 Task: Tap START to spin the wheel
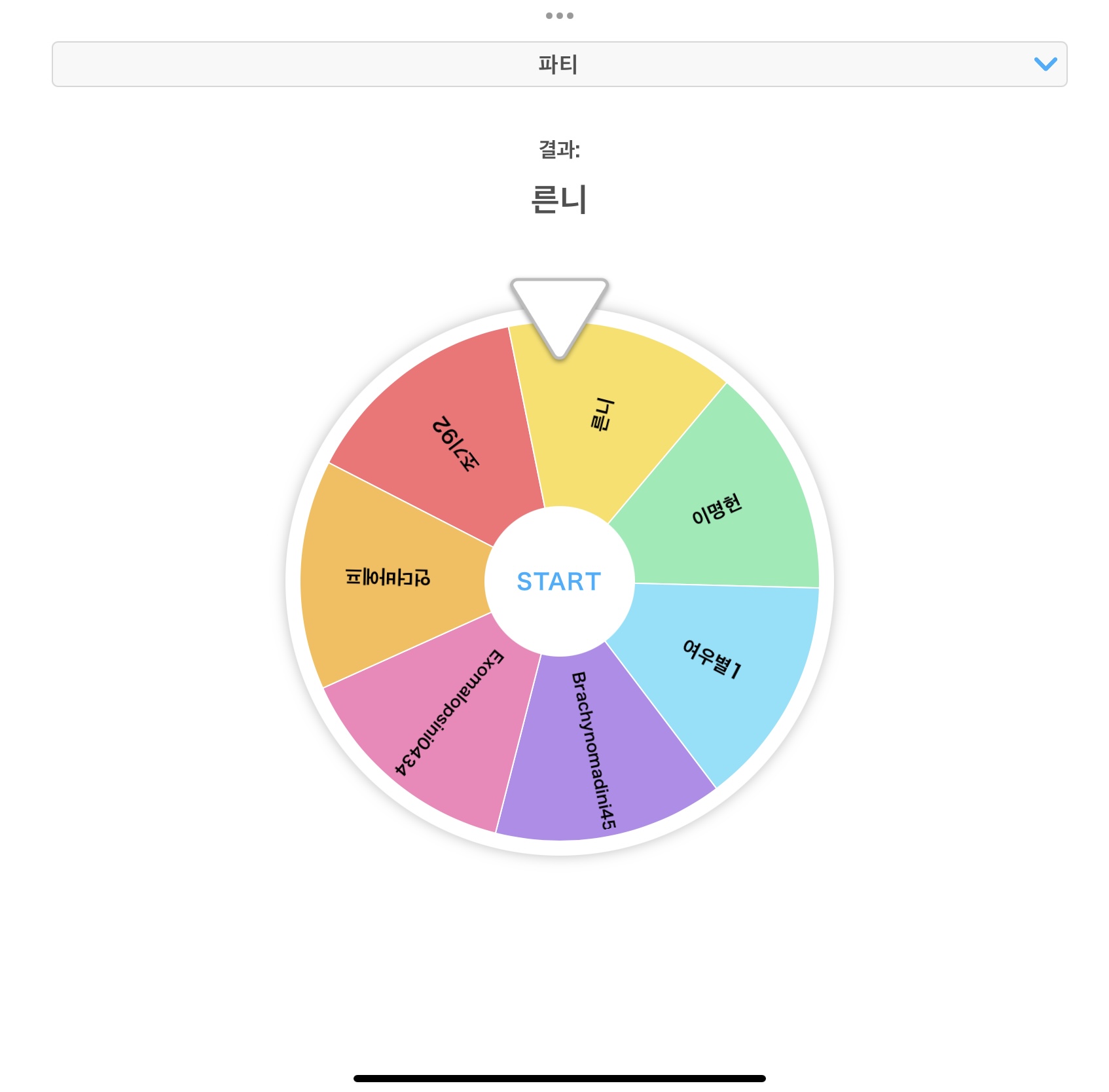point(558,581)
